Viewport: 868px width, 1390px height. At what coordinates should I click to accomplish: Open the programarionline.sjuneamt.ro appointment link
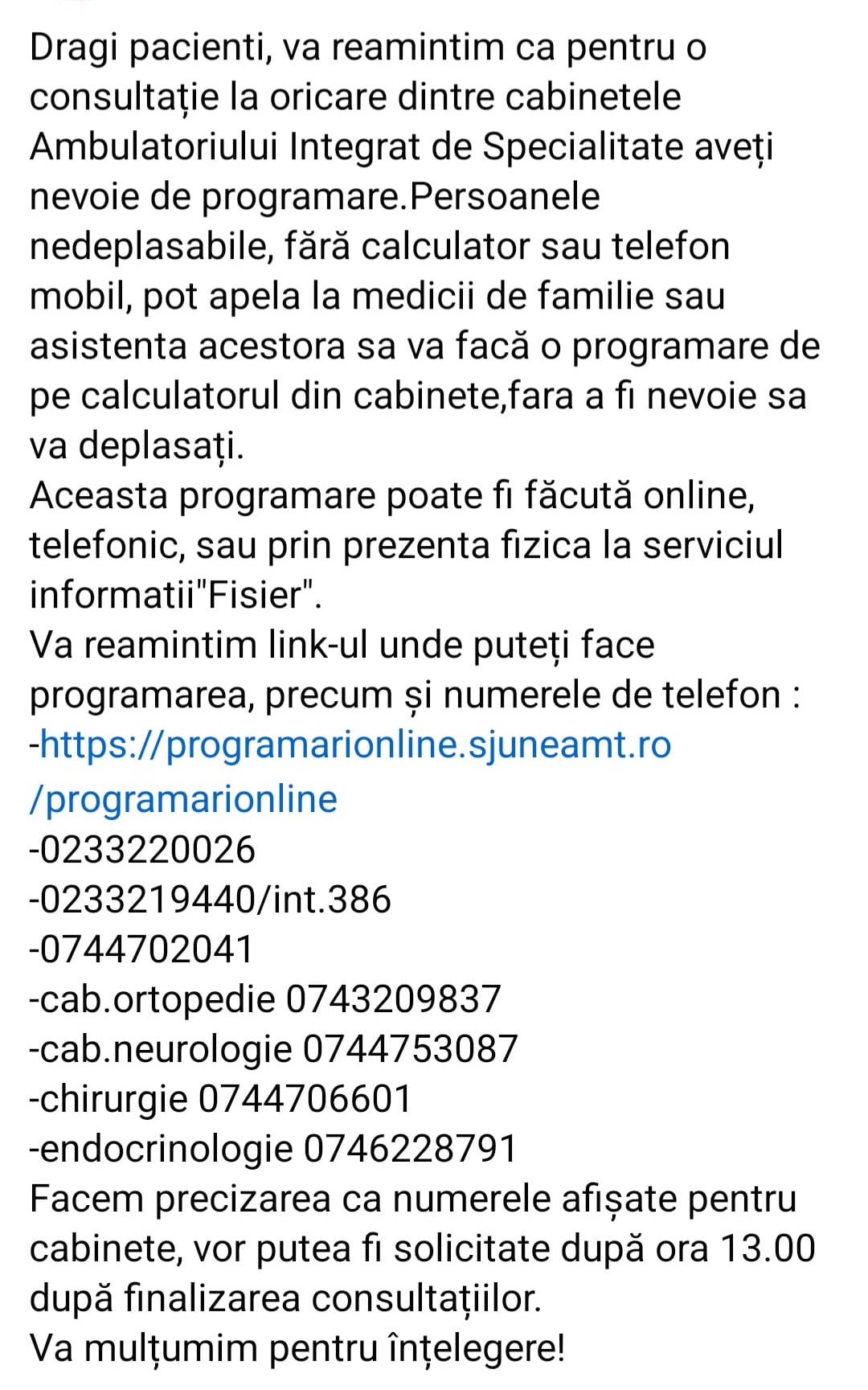(355, 744)
